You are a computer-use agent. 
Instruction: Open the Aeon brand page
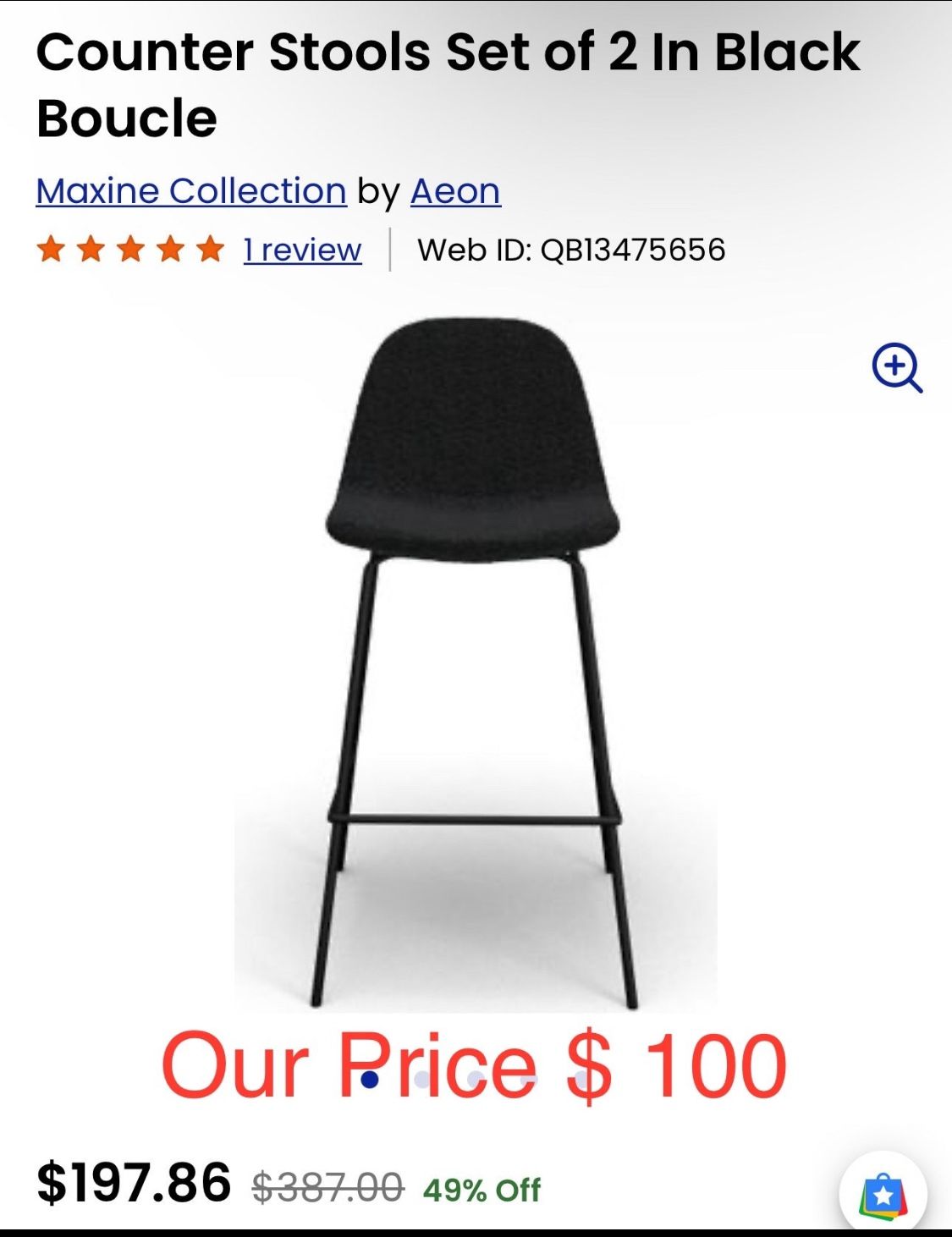(454, 190)
